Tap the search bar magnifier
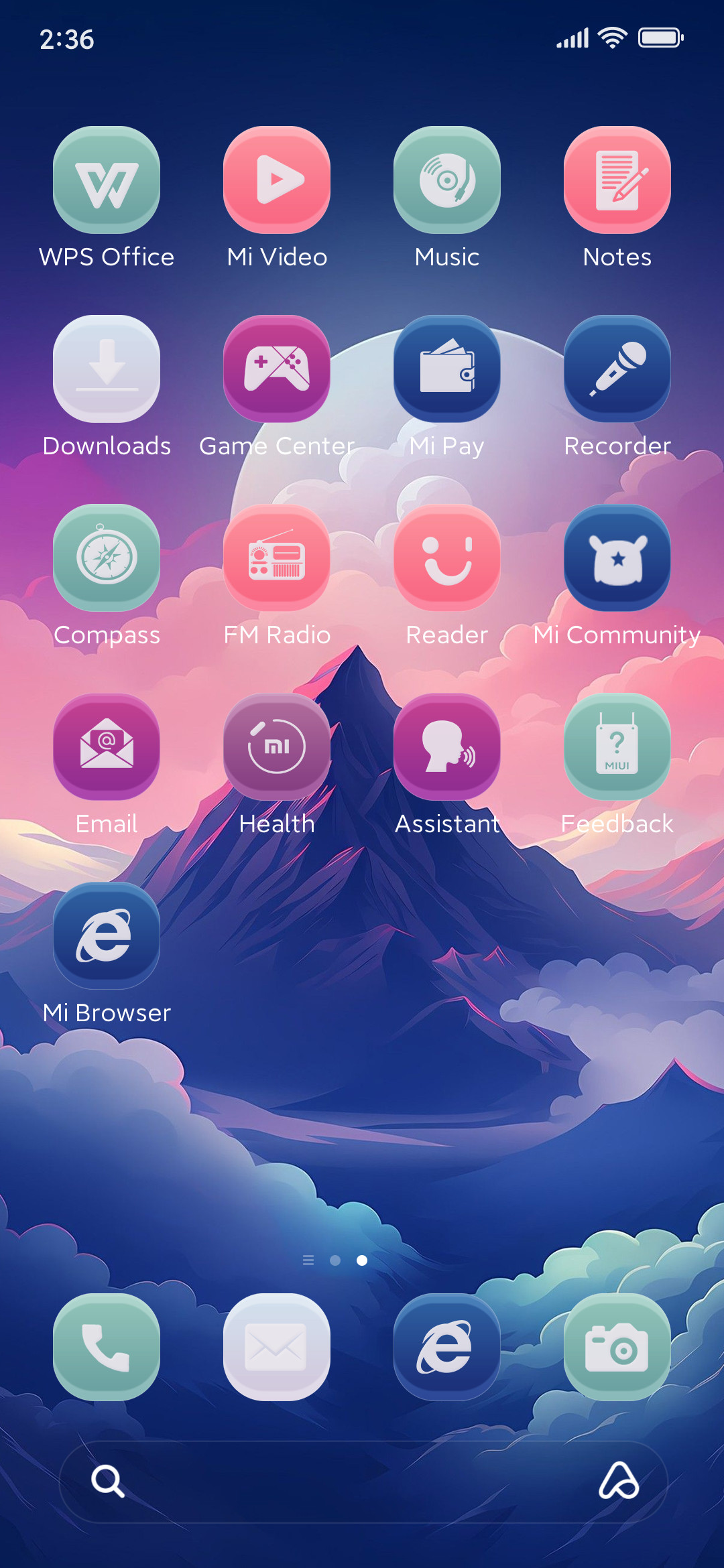 tap(108, 1481)
